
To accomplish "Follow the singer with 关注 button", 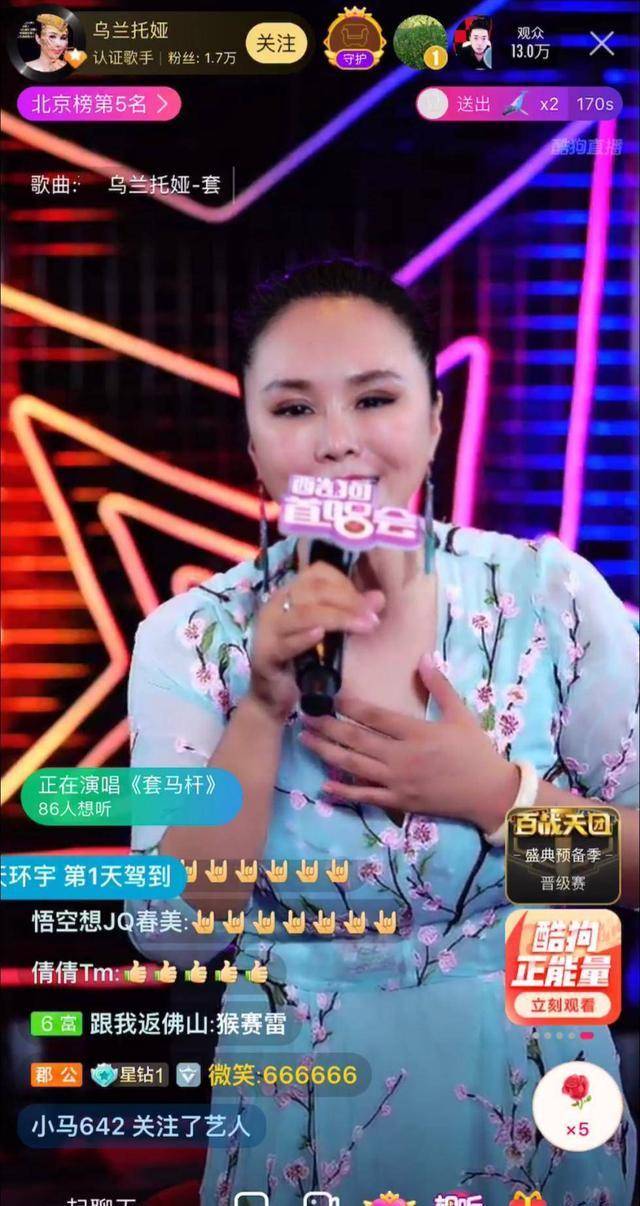I will pos(276,43).
